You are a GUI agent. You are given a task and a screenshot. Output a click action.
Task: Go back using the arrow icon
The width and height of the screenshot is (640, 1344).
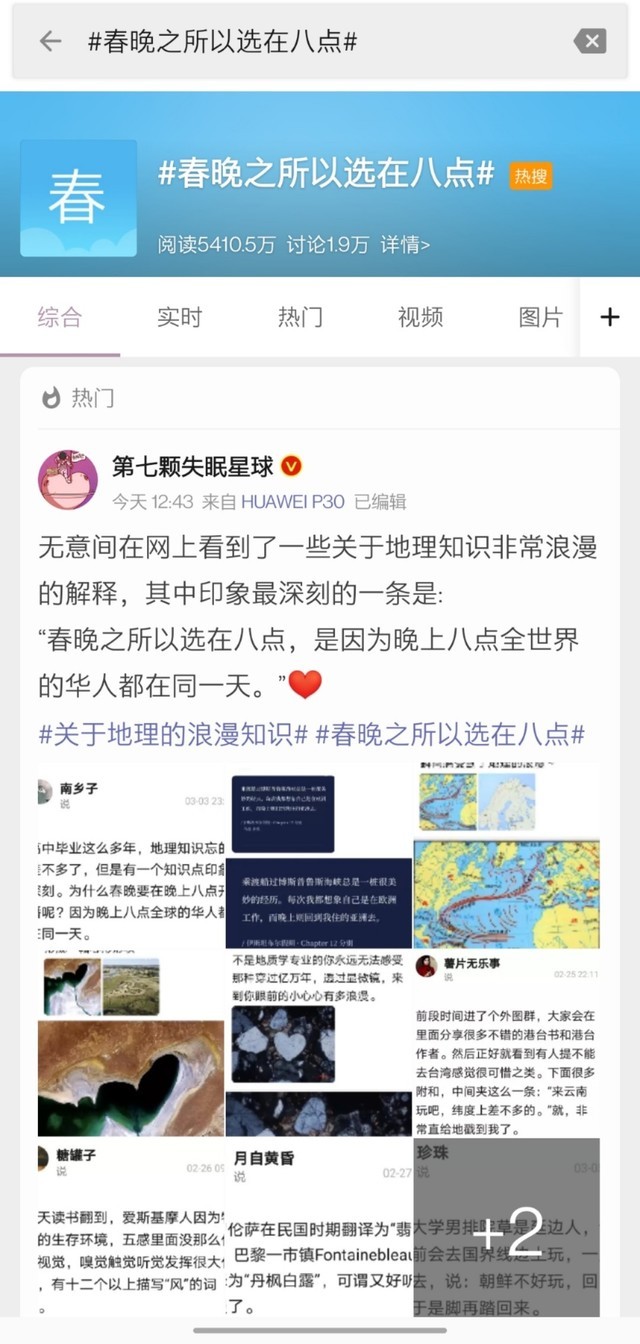tap(50, 41)
